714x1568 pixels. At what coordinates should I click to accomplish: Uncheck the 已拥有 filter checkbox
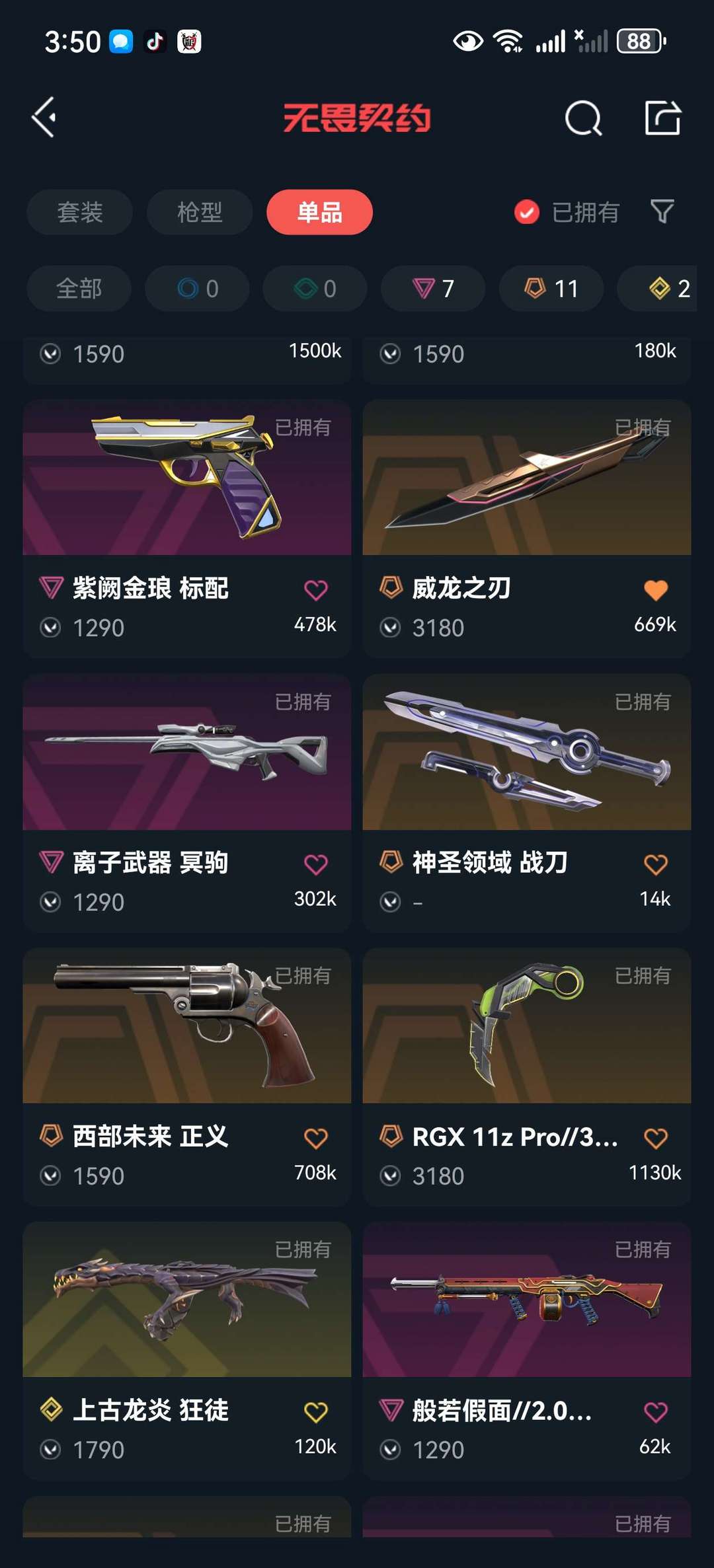(x=527, y=212)
